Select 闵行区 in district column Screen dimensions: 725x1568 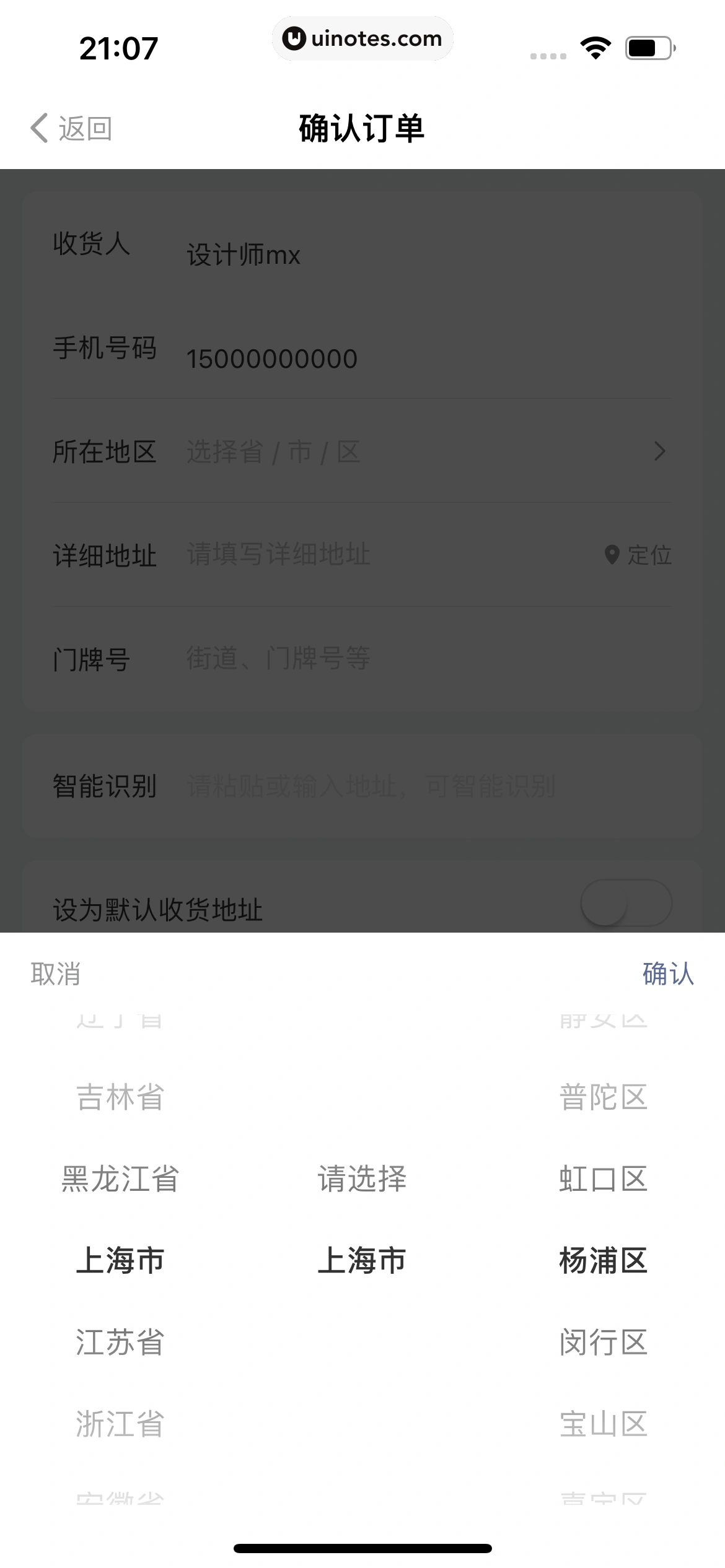coord(603,1342)
